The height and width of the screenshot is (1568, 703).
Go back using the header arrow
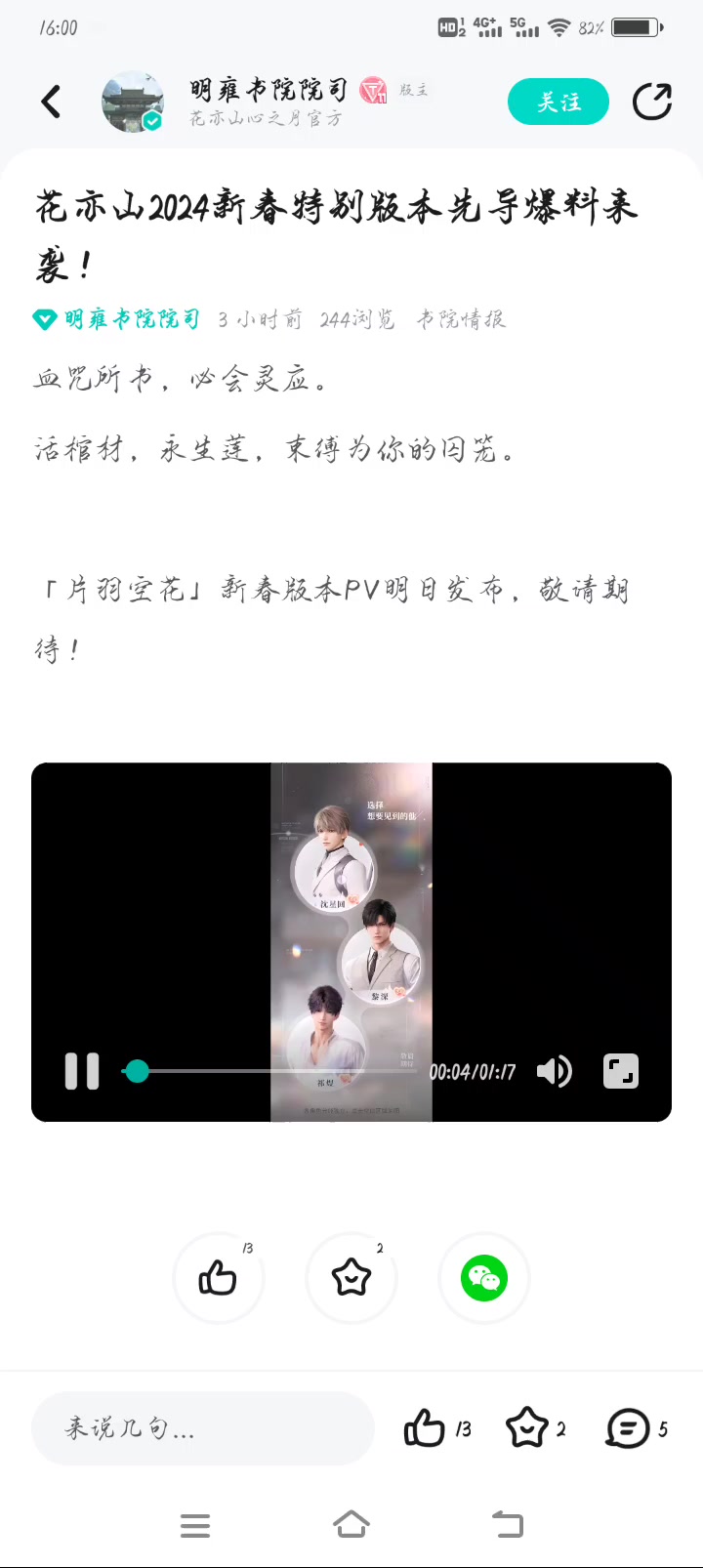52,102
